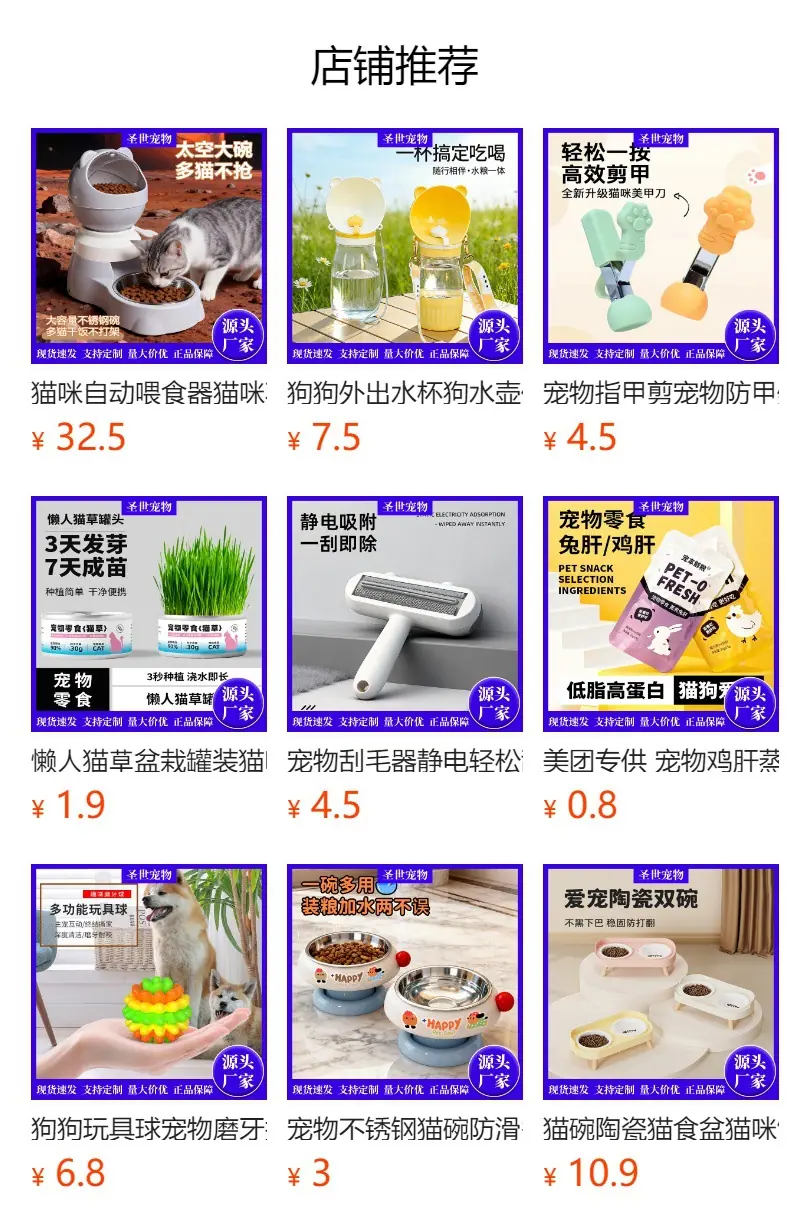Screen dimensions: 790x1232
Task: Open the 懒人猫草盆栽 item priced ¥1.9
Action: pyautogui.click(x=149, y=659)
